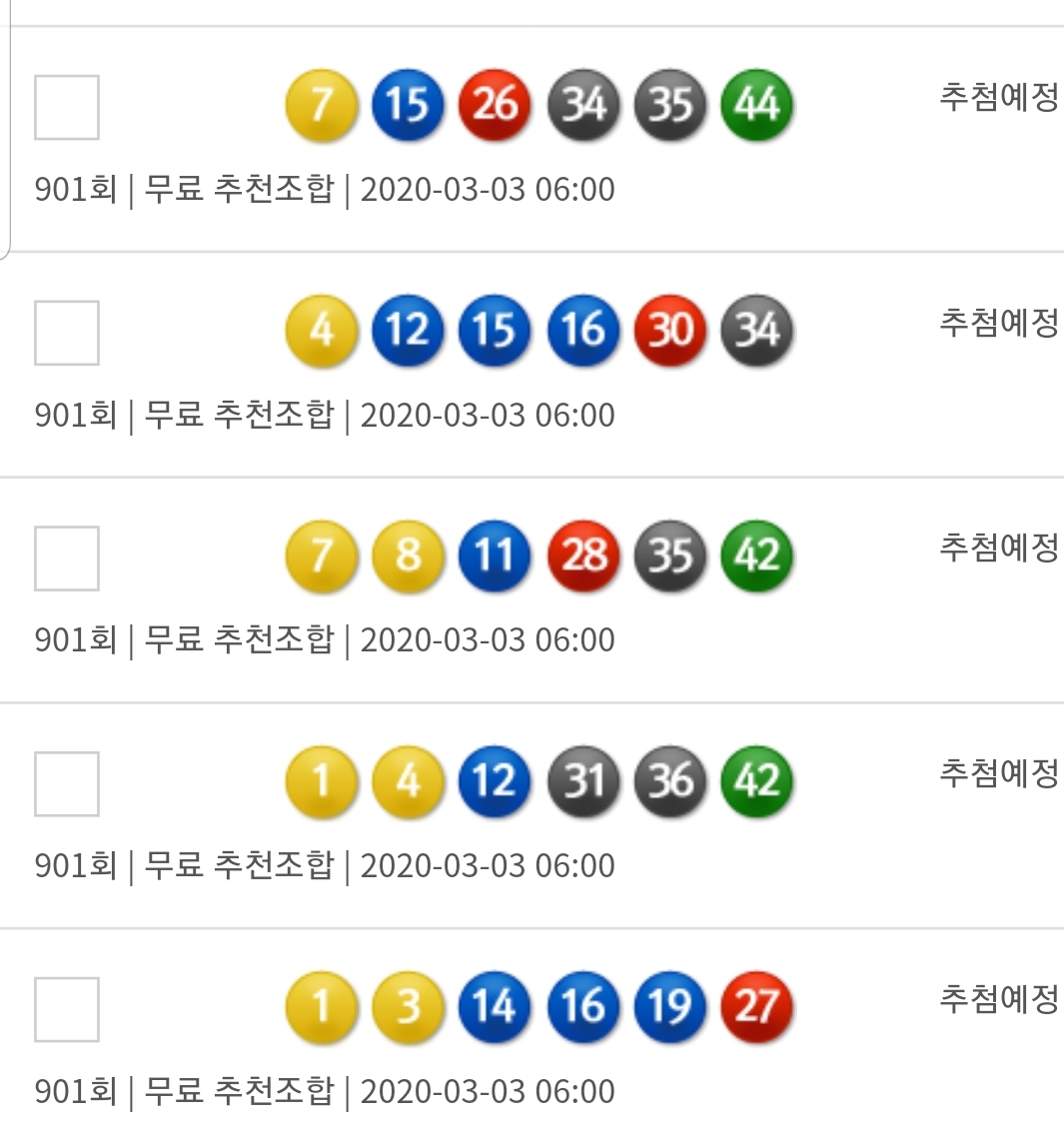
Task: Select the checkbox for 4 12 15 16 30 34
Action: [x=67, y=333]
